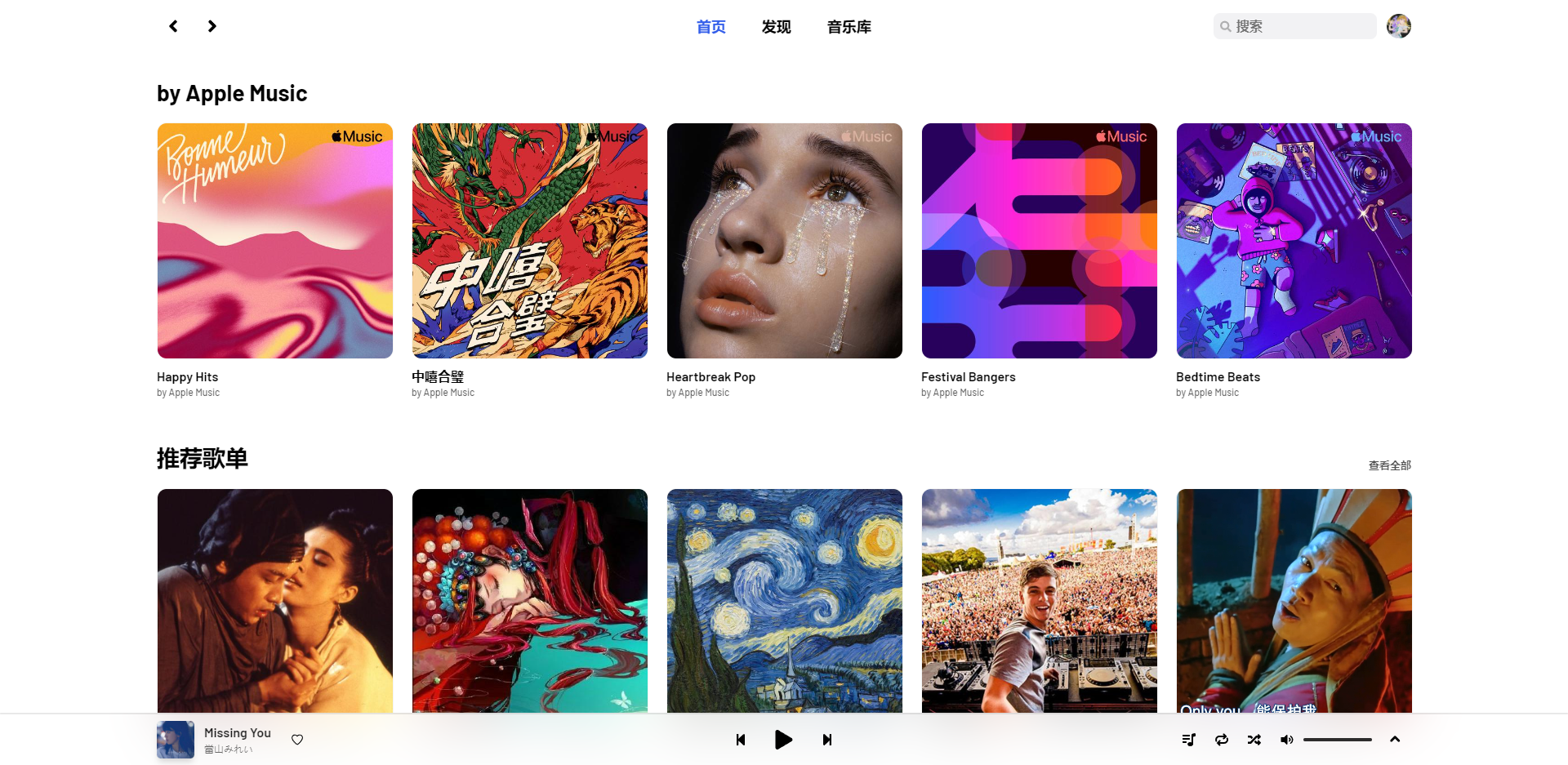Switch to the 音乐库 tab

(x=849, y=27)
